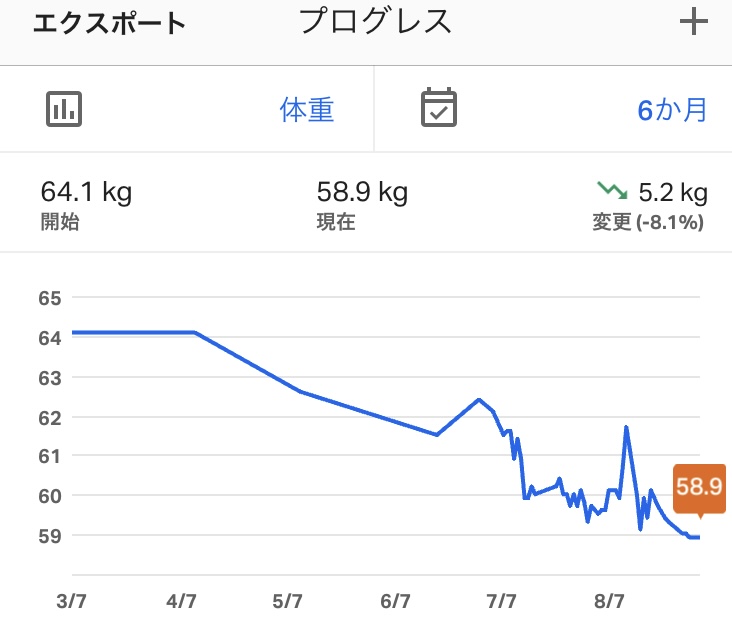Open the 体重 measurement type selector
Screen dimensions: 732x632
[x=307, y=110]
